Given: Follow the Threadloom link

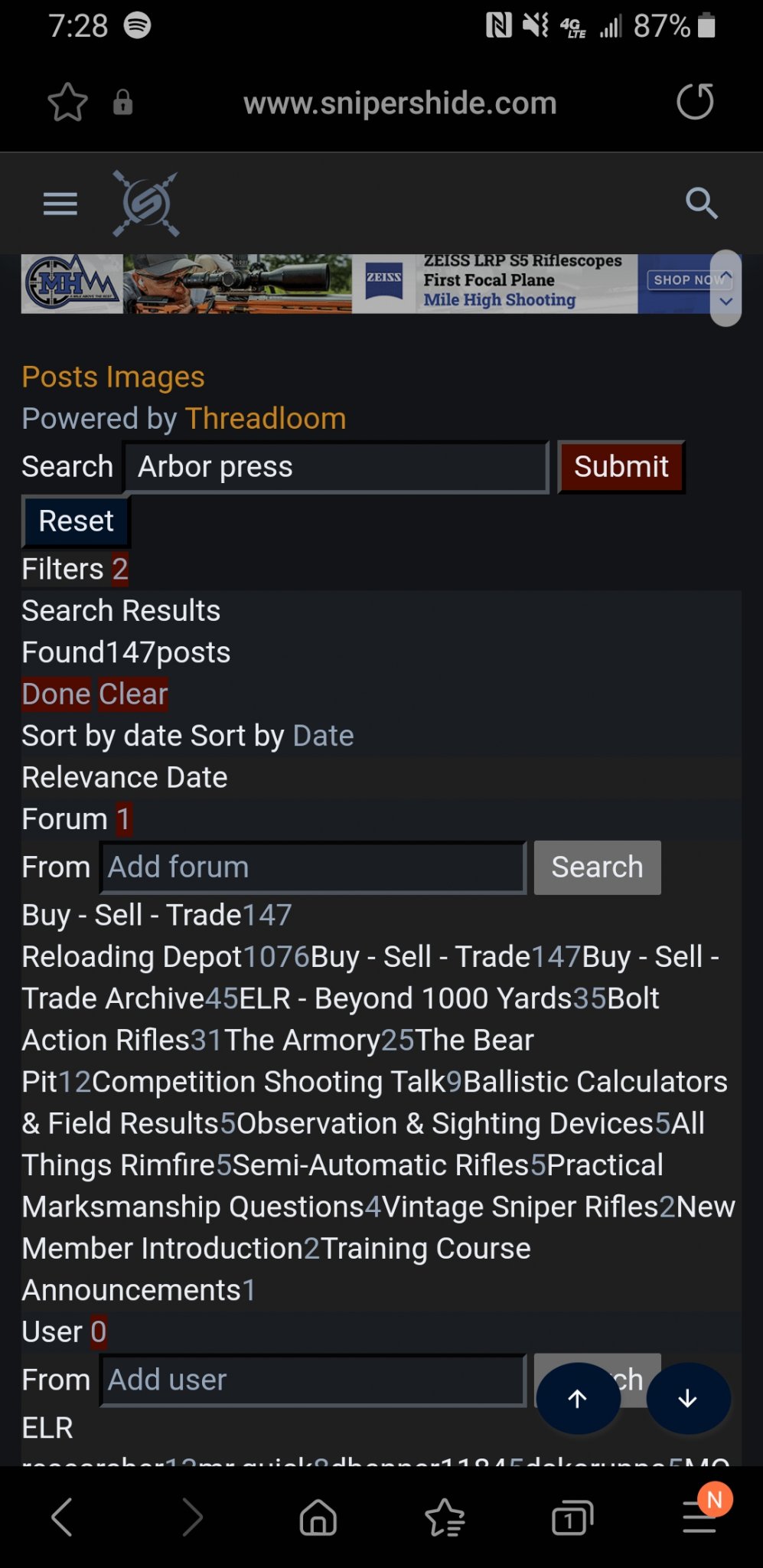Looking at the screenshot, I should click(266, 419).
